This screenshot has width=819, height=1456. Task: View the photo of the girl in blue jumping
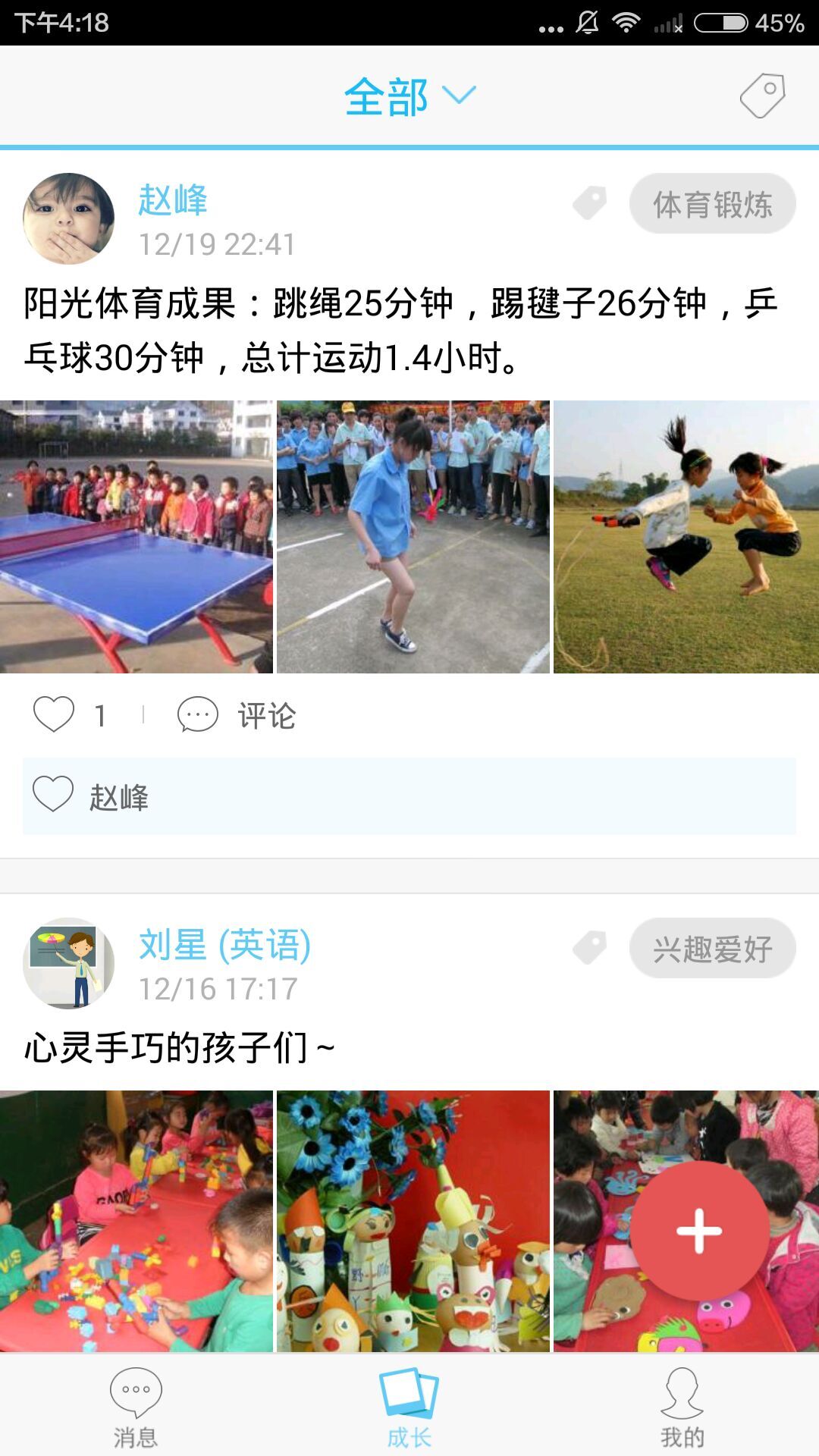coord(413,537)
